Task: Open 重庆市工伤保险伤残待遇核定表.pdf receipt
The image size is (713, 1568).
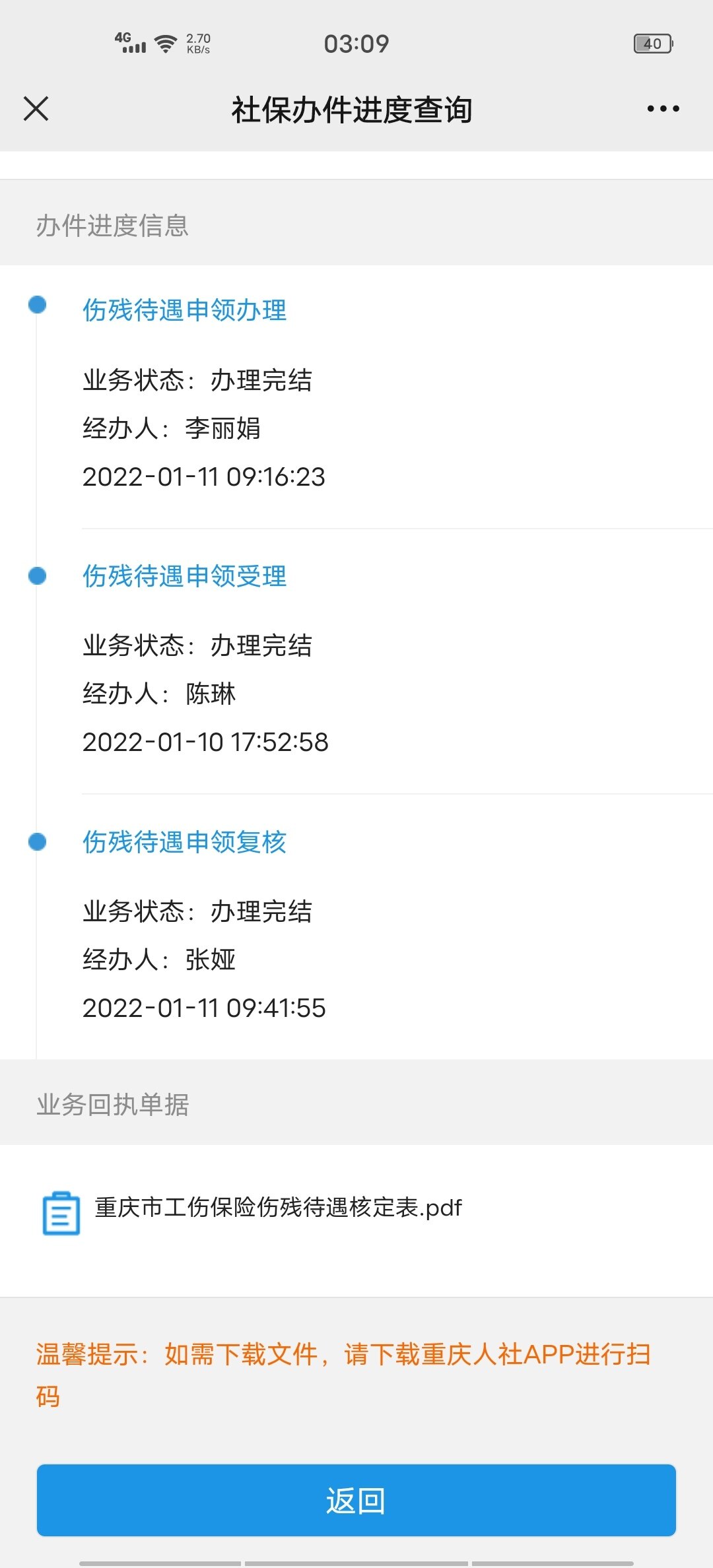Action: coord(277,1209)
